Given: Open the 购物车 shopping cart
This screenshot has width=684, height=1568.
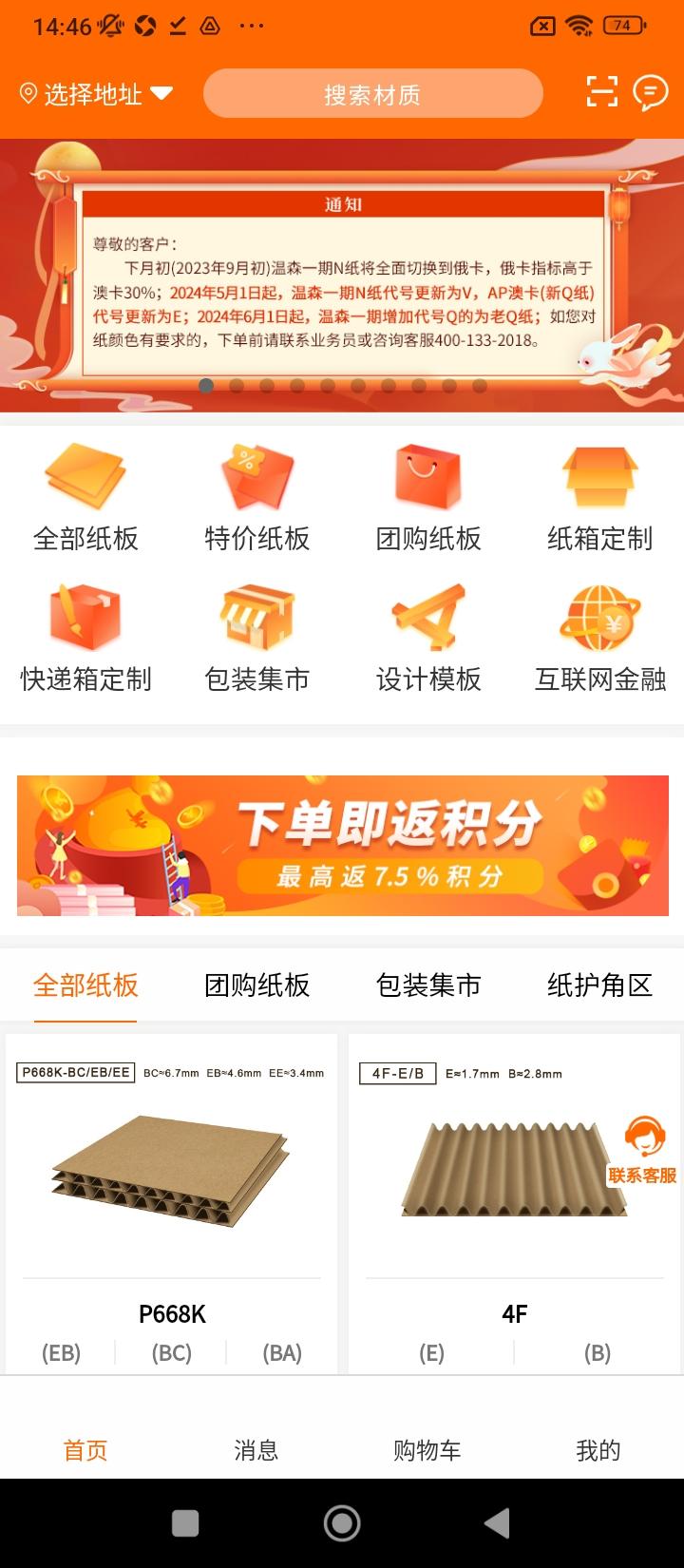Looking at the screenshot, I should point(425,1449).
